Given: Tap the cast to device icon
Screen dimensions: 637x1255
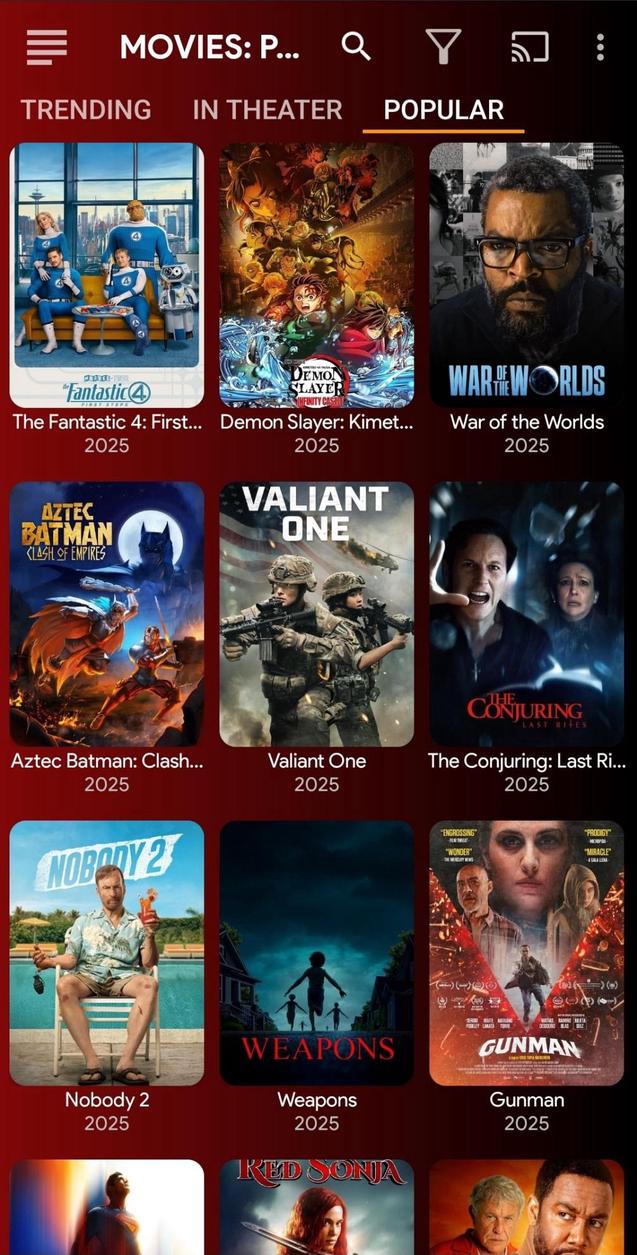Looking at the screenshot, I should click(530, 46).
